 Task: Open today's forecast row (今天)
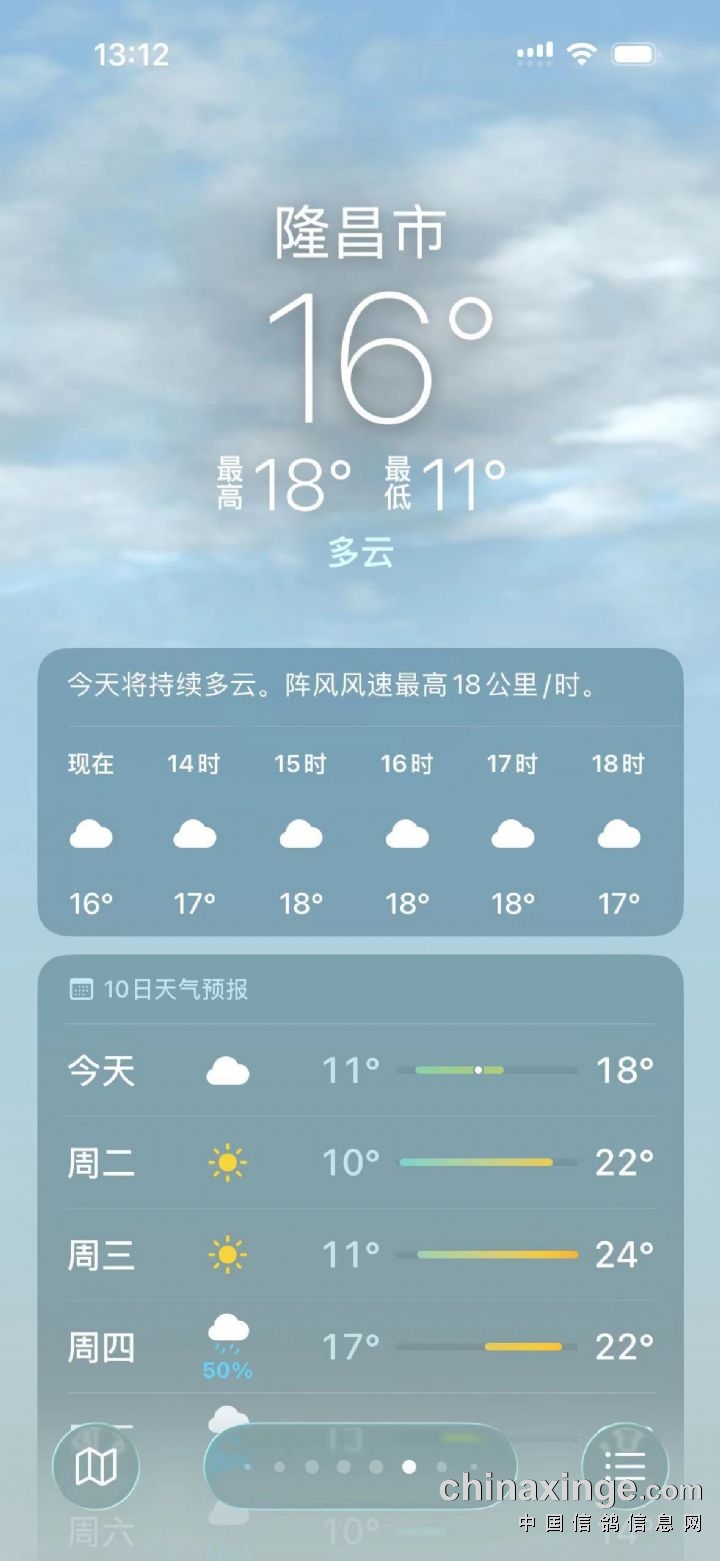360,1071
